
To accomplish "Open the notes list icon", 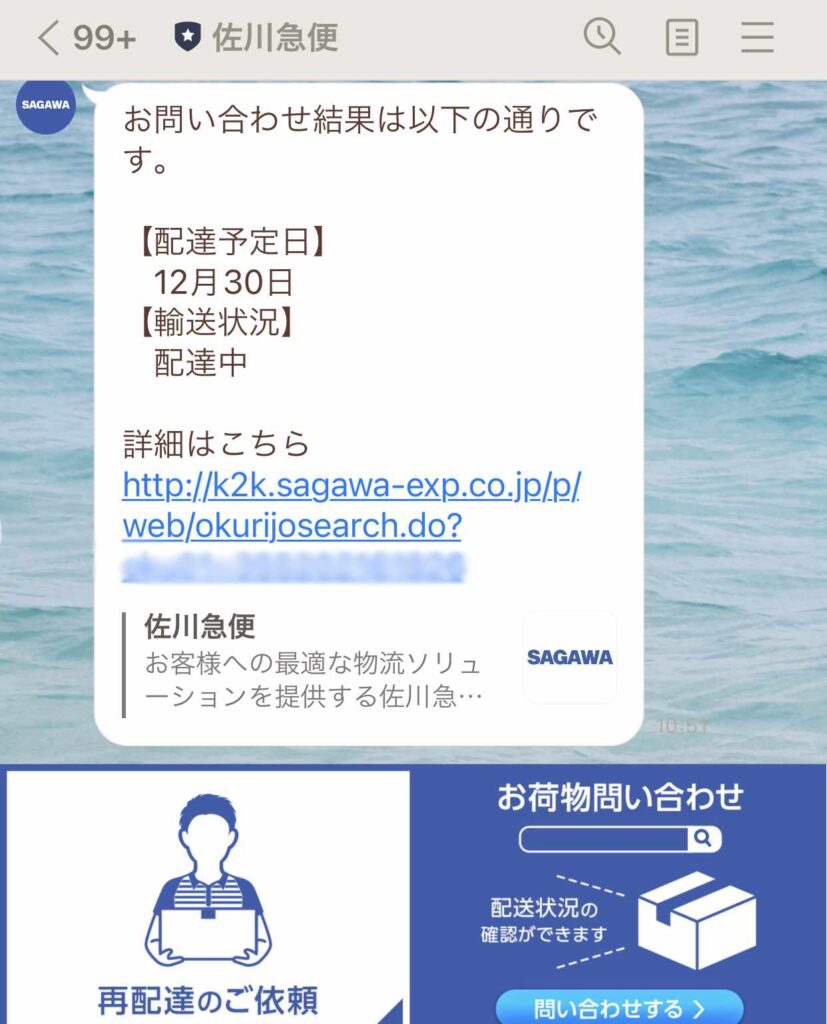I will [x=681, y=38].
